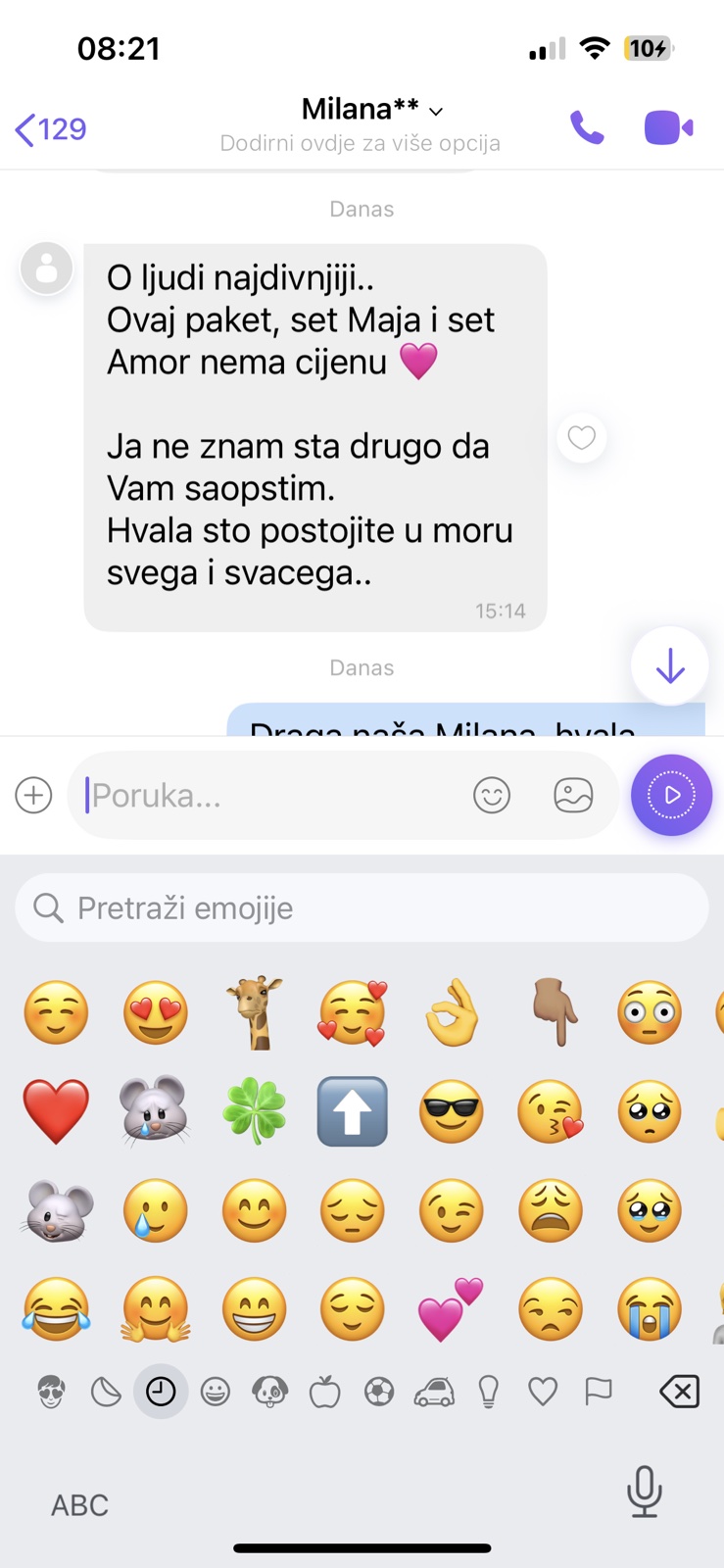Search emojis in Pretraži emojije field
The height and width of the screenshot is (1568, 724).
click(362, 907)
